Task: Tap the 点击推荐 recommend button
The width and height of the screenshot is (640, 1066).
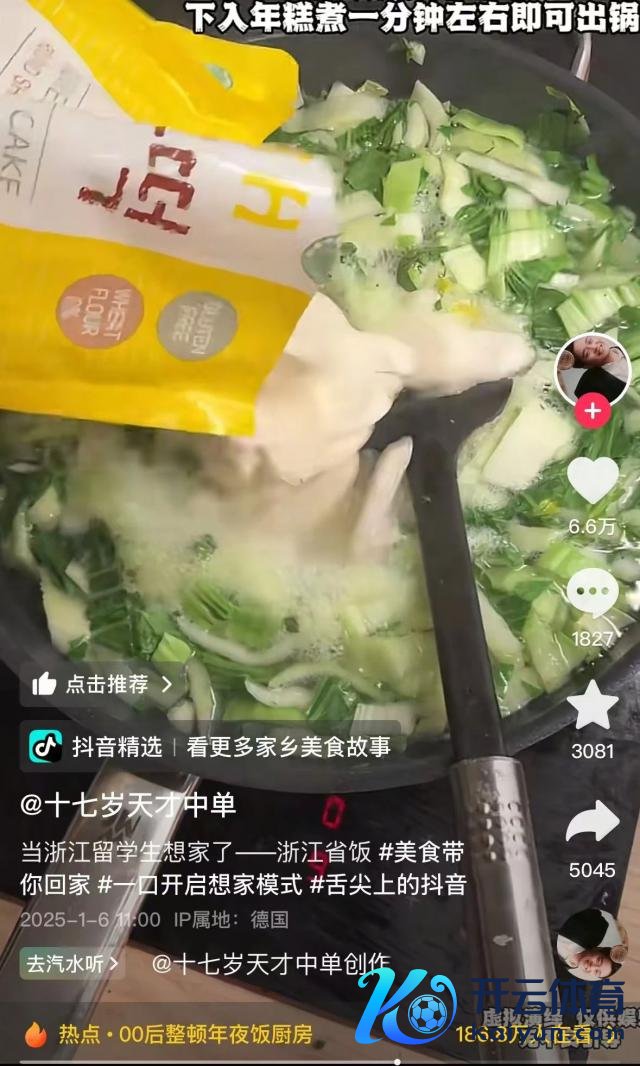Action: (102, 684)
